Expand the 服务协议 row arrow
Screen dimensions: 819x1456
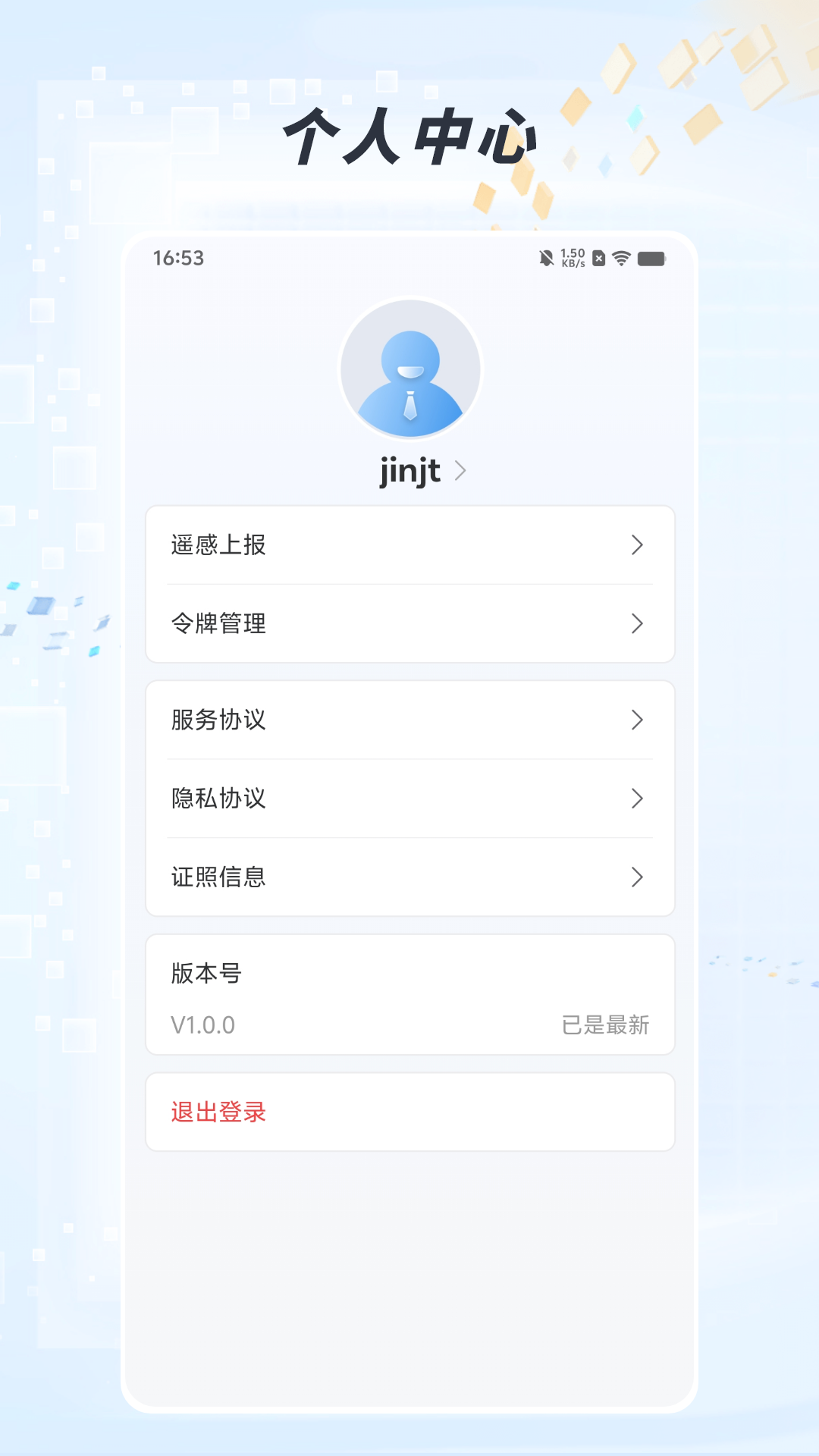pyautogui.click(x=638, y=722)
